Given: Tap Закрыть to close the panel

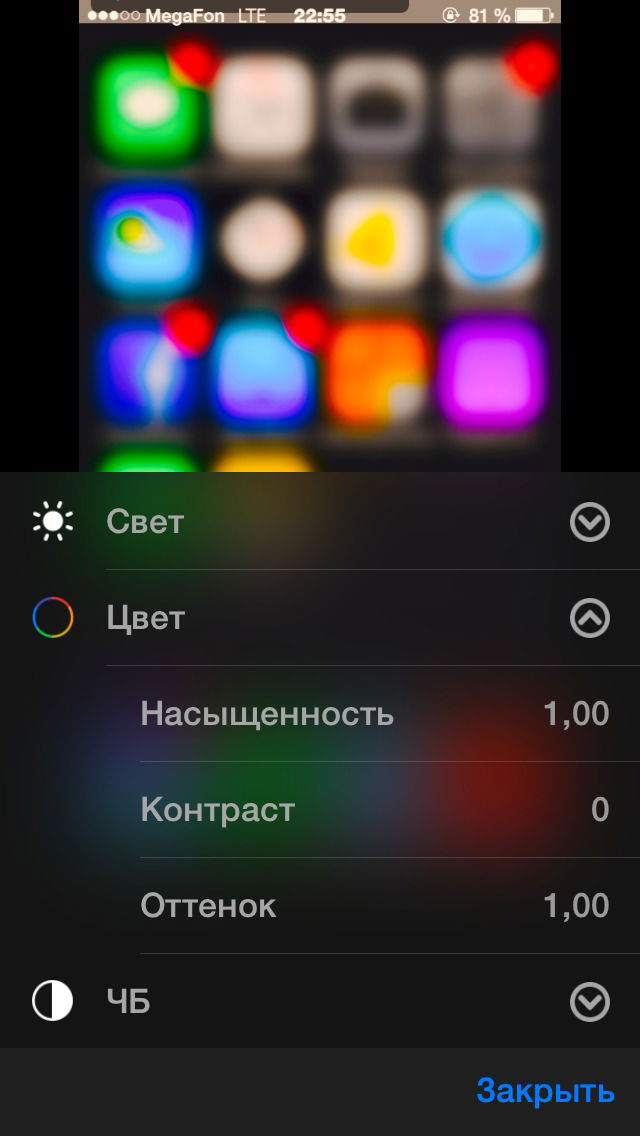Looking at the screenshot, I should pos(545,1091).
